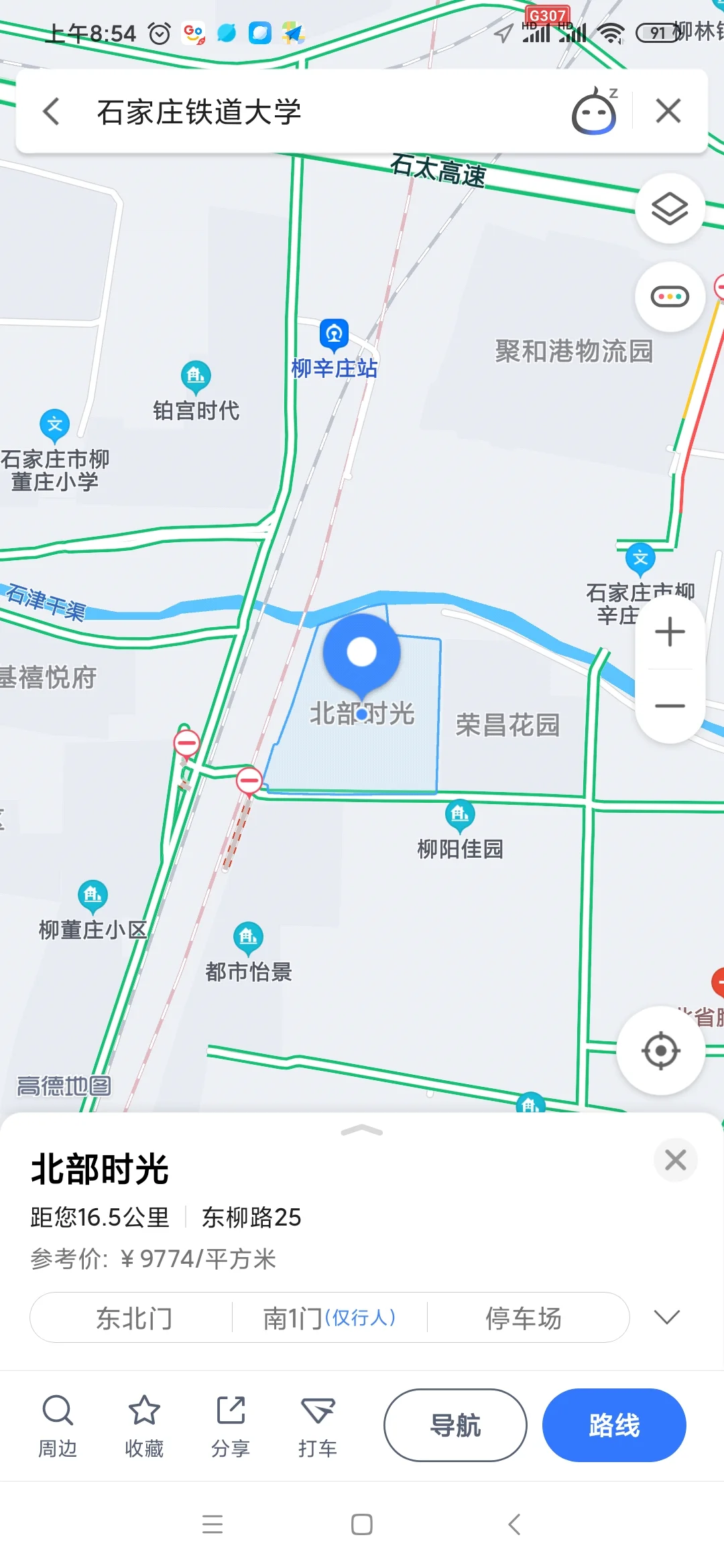The image size is (724, 1568).
Task: Switch to 南1门 pedestrian gate
Action: click(328, 1317)
